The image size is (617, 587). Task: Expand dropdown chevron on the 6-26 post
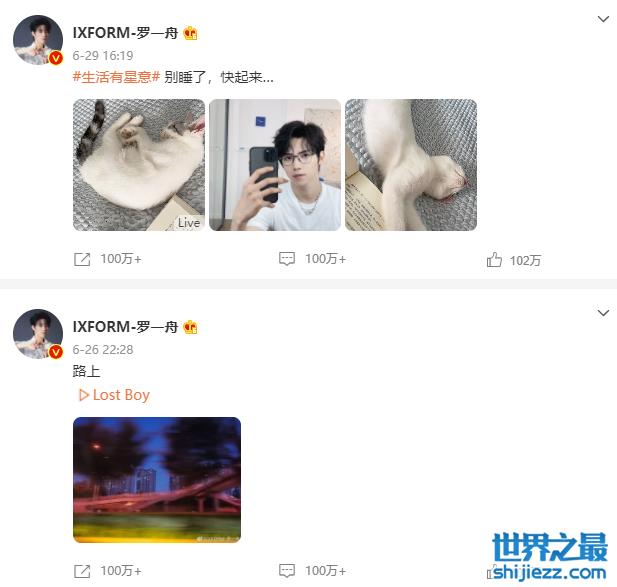click(603, 313)
